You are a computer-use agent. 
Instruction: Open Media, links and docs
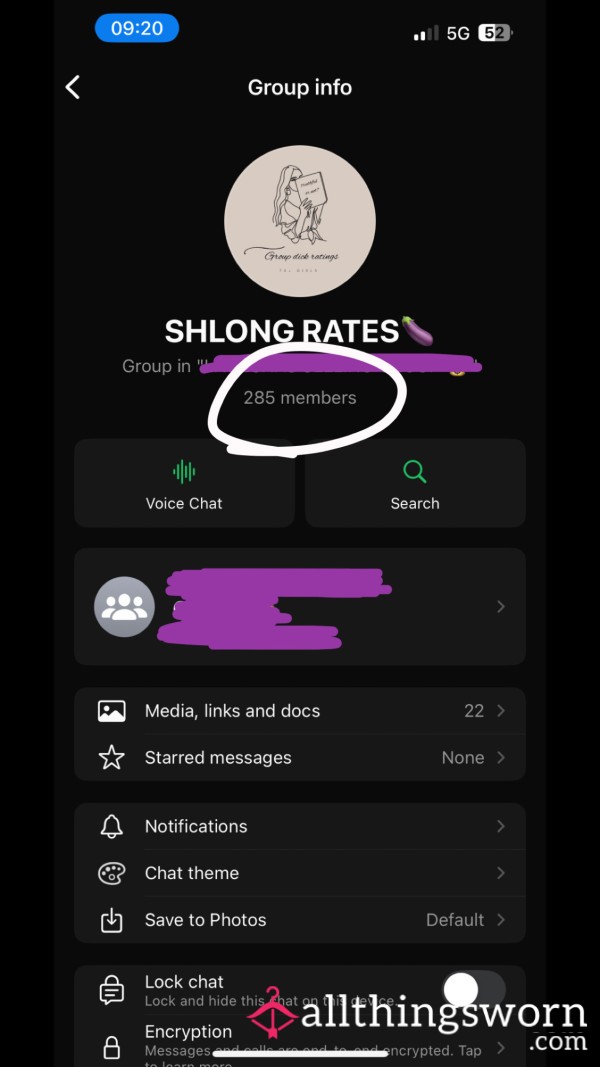(300, 711)
